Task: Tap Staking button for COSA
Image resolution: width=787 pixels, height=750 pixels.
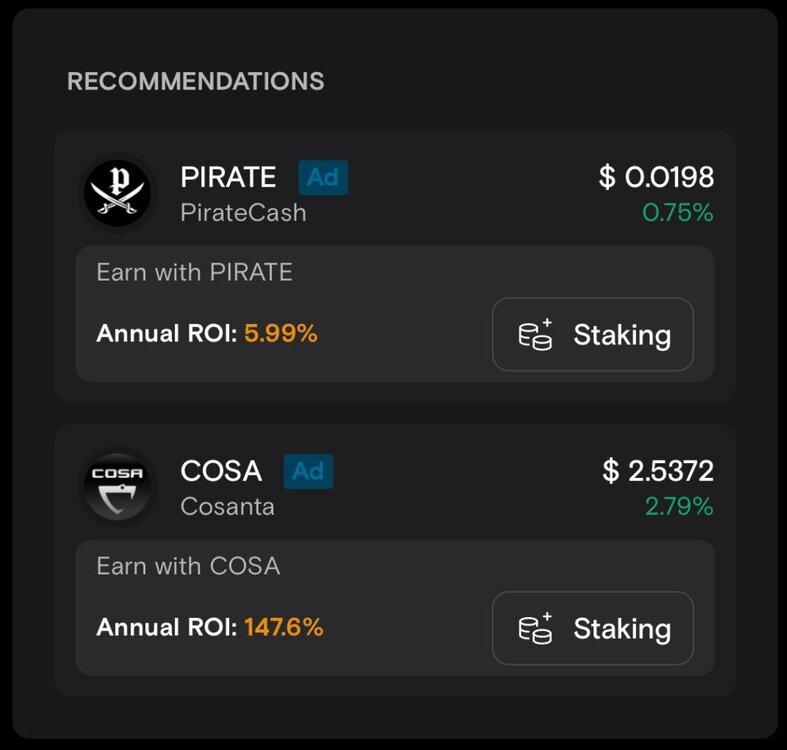Action: 592,629
